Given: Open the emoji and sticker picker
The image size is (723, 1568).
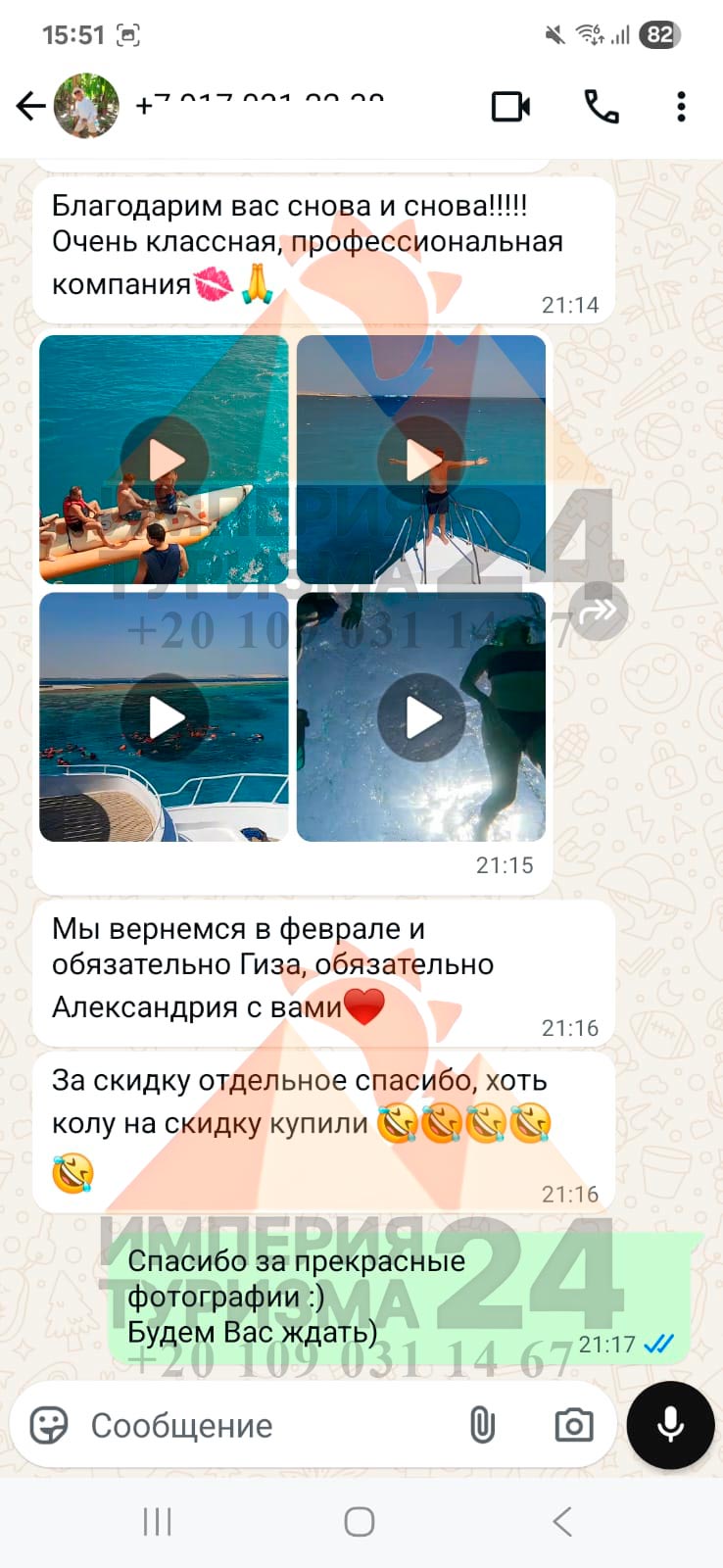Looking at the screenshot, I should (x=49, y=1425).
